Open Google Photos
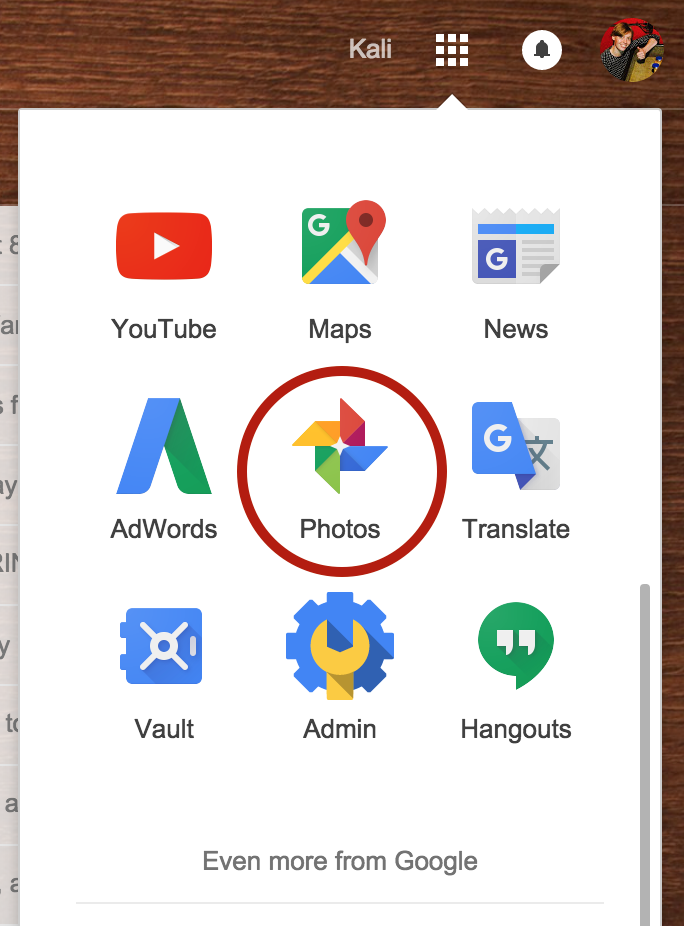Image resolution: width=684 pixels, height=926 pixels. tap(340, 470)
